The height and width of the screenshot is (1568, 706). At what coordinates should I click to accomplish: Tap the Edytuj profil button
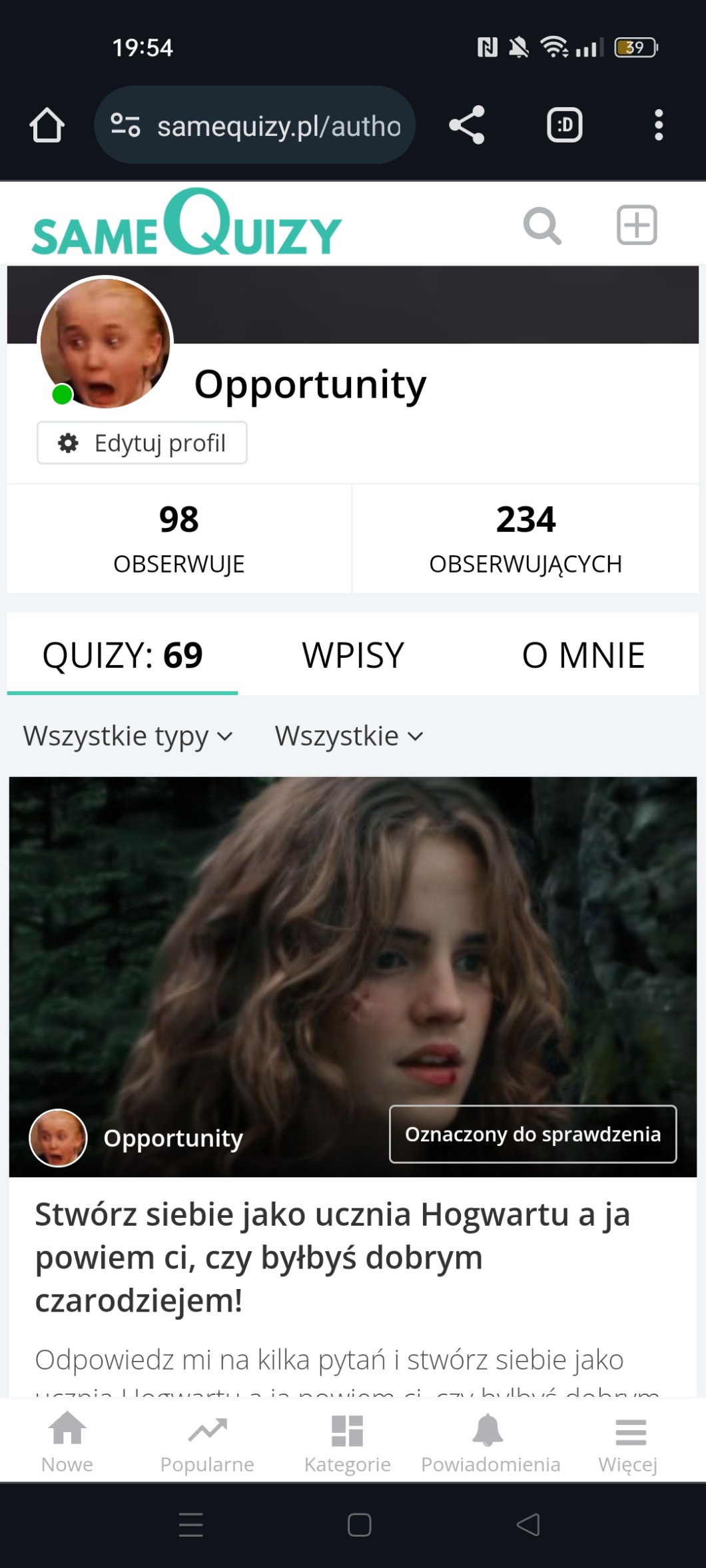[x=142, y=443]
